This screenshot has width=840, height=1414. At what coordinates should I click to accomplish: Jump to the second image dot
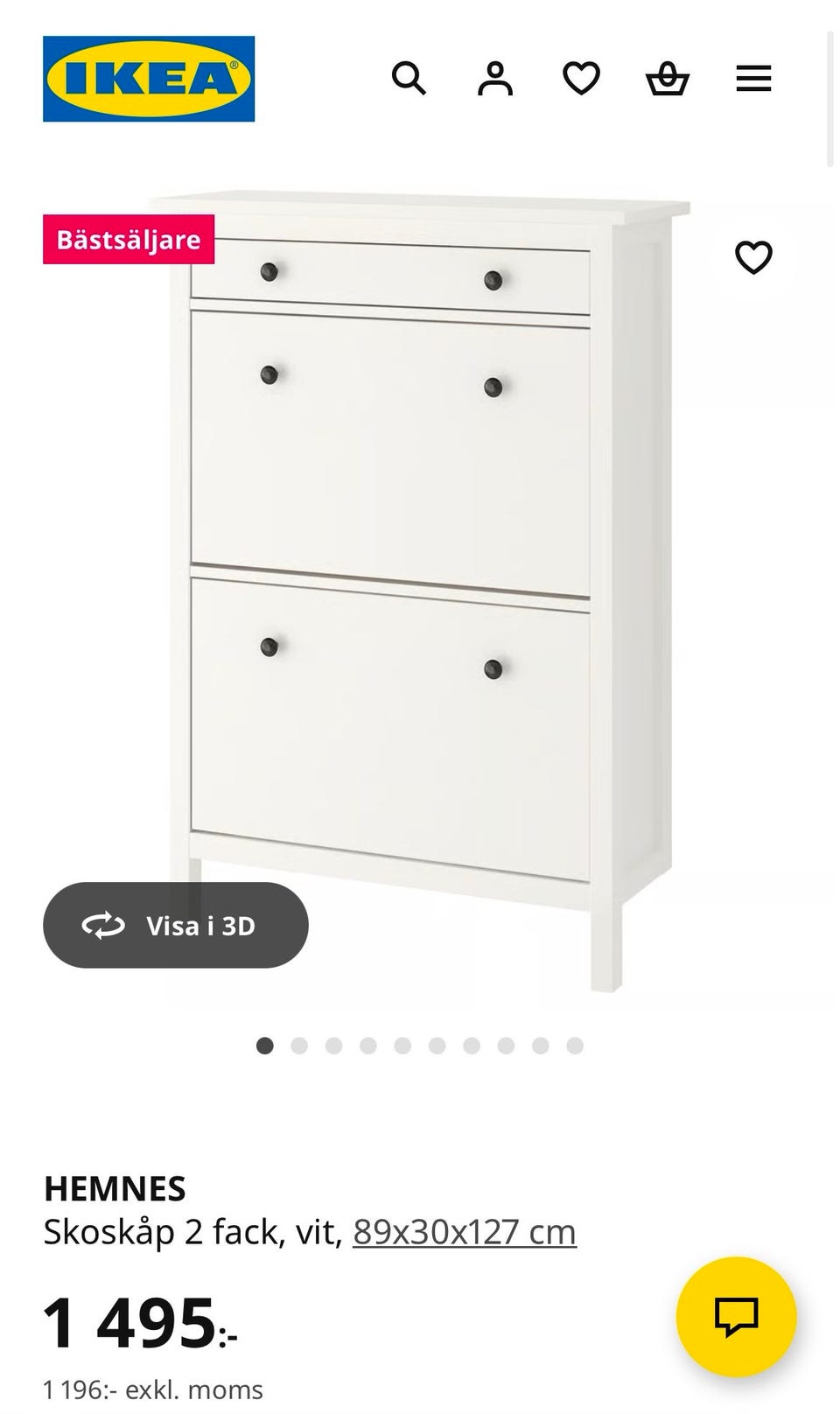[299, 1046]
